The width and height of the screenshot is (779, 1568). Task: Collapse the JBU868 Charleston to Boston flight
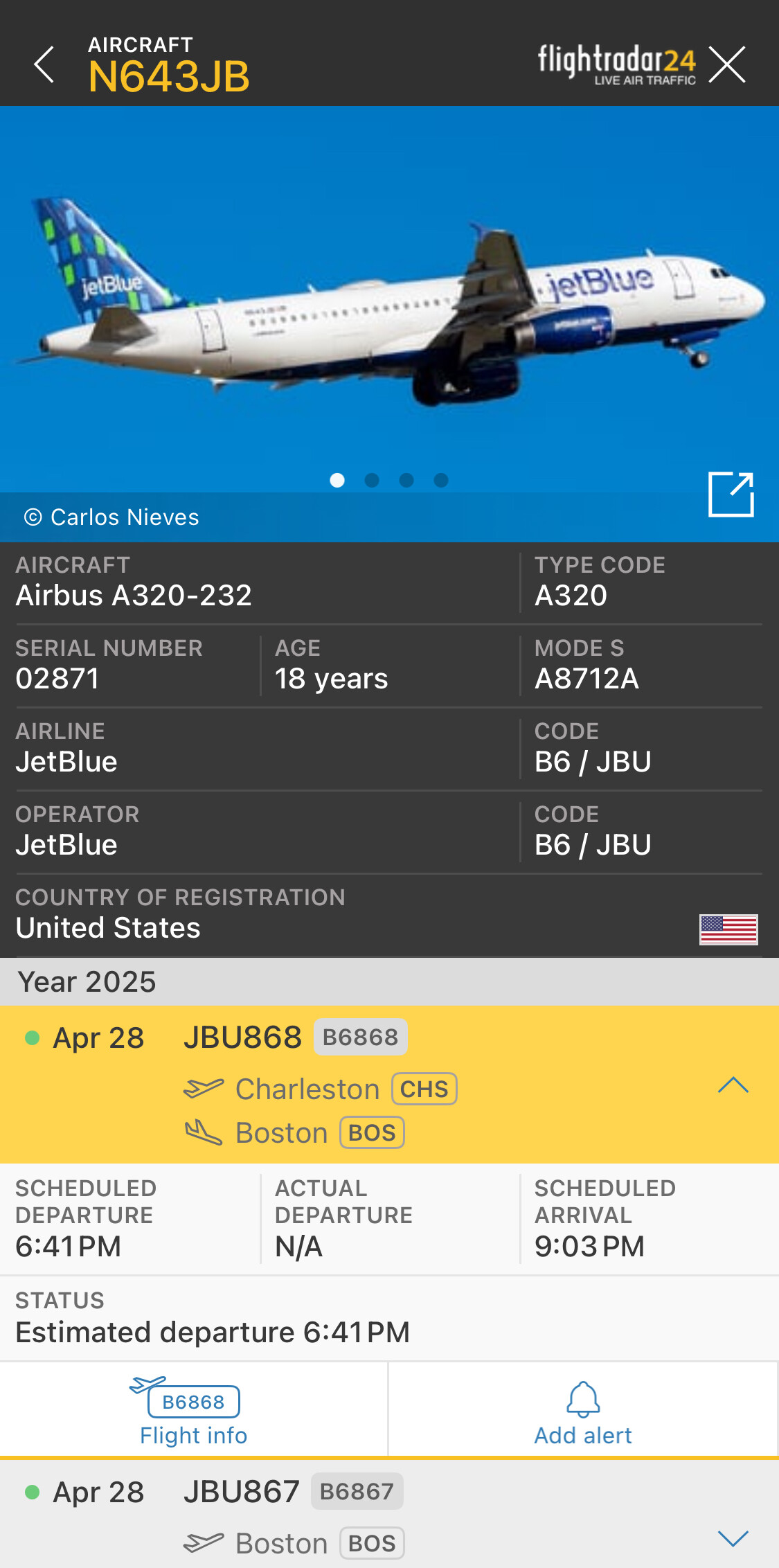tap(733, 1085)
